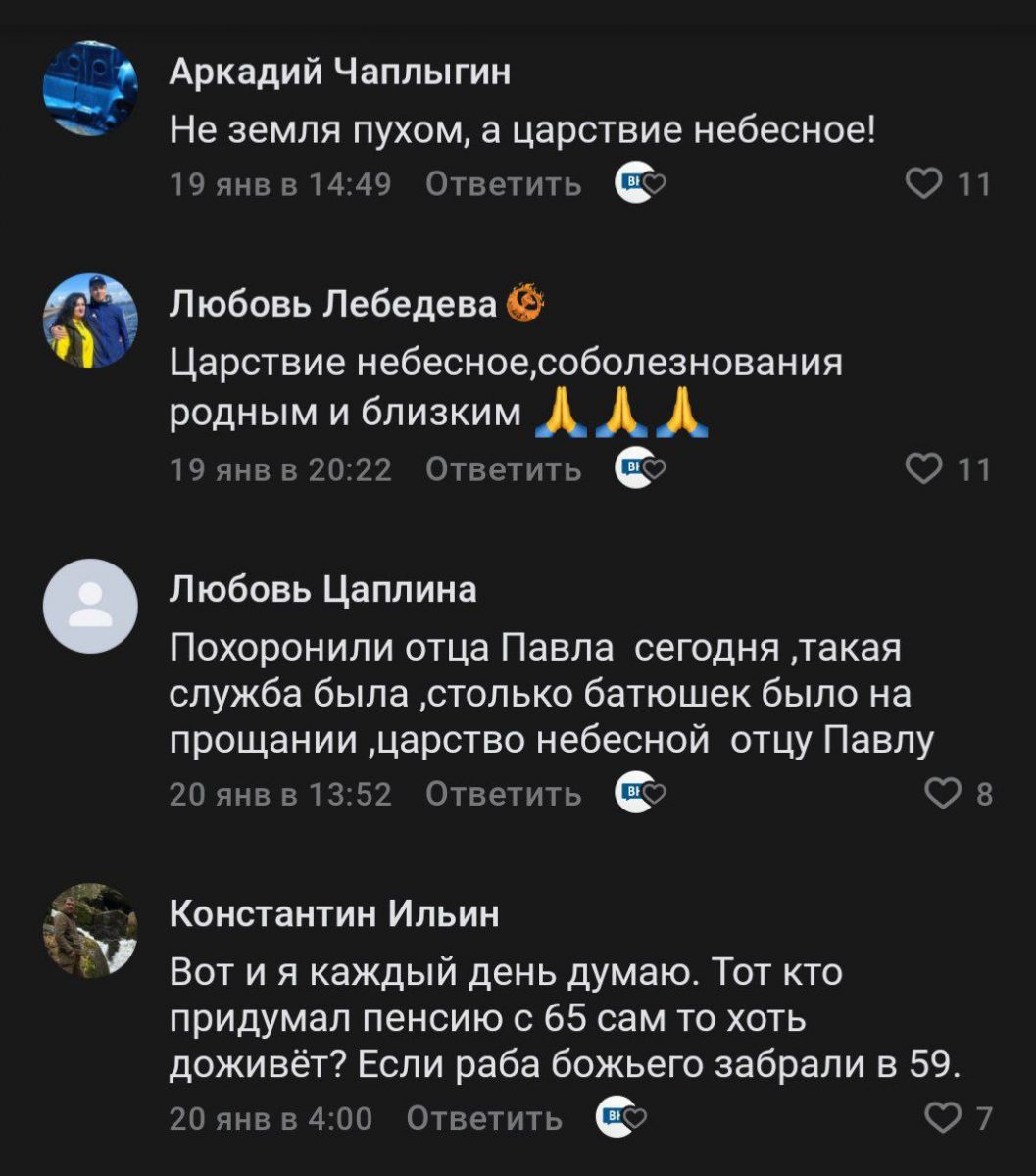Image resolution: width=1036 pixels, height=1176 pixels.
Task: Reply to Любовь Цаплина's comment
Action: (x=504, y=794)
